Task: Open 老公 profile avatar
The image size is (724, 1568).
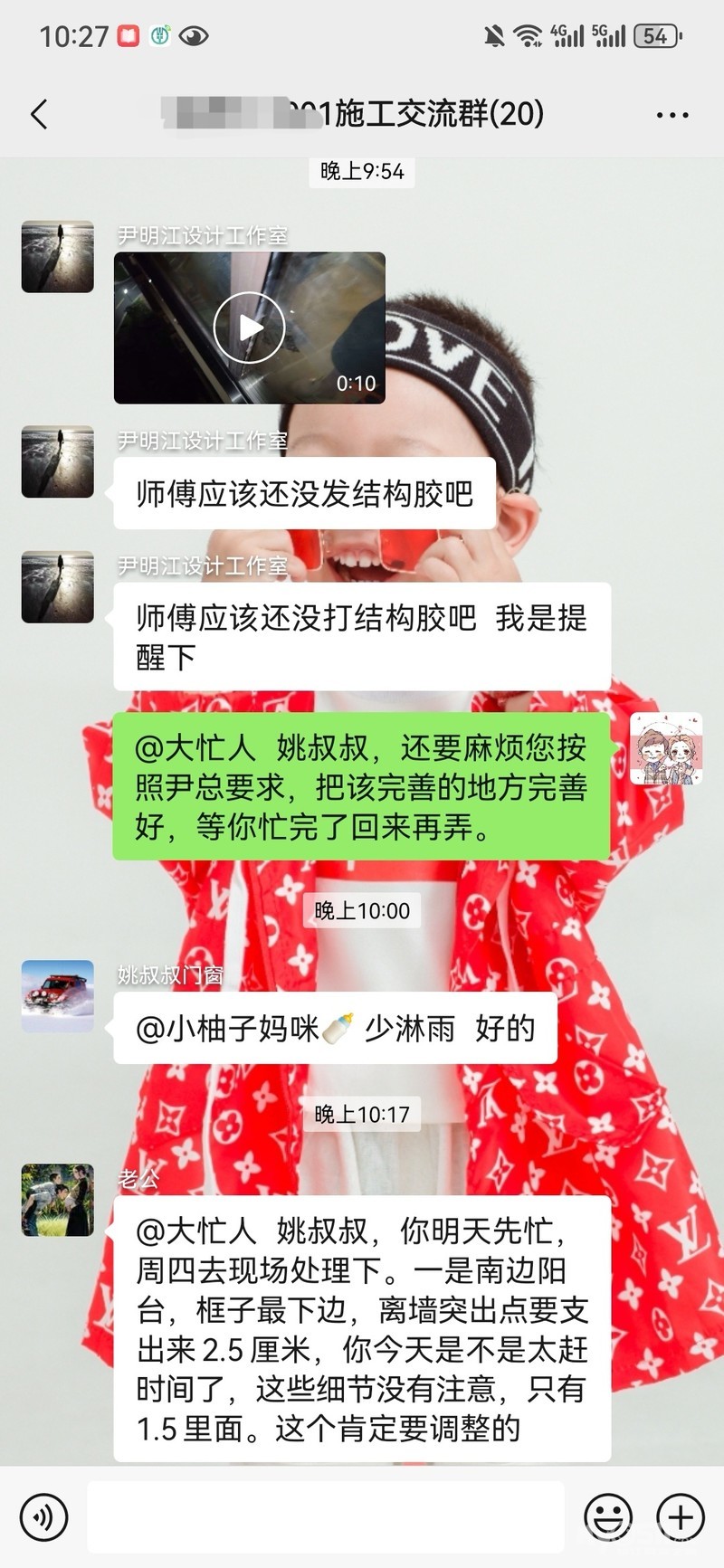Action: point(58,1200)
